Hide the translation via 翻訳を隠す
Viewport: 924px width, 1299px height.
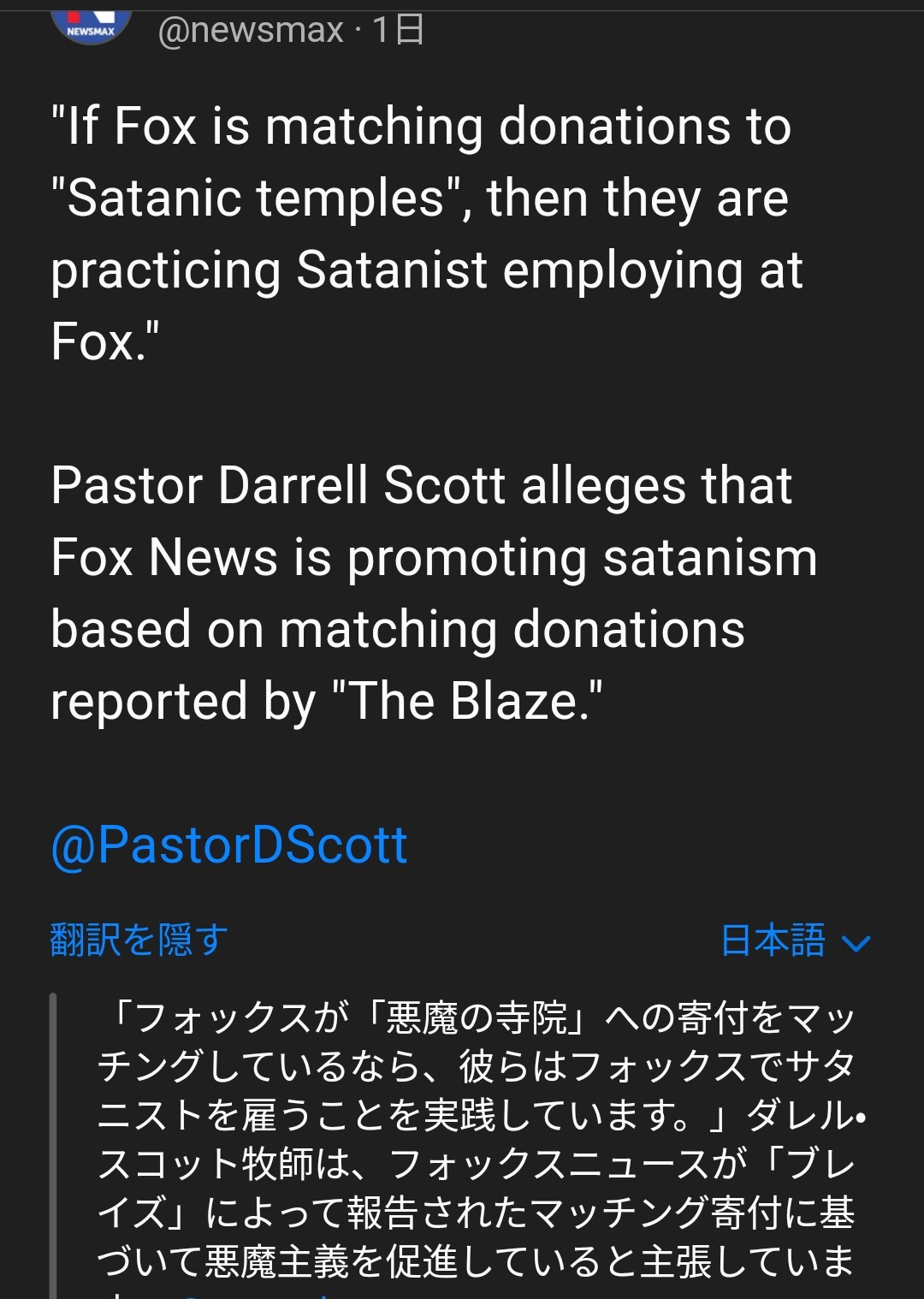pyautogui.click(x=139, y=940)
